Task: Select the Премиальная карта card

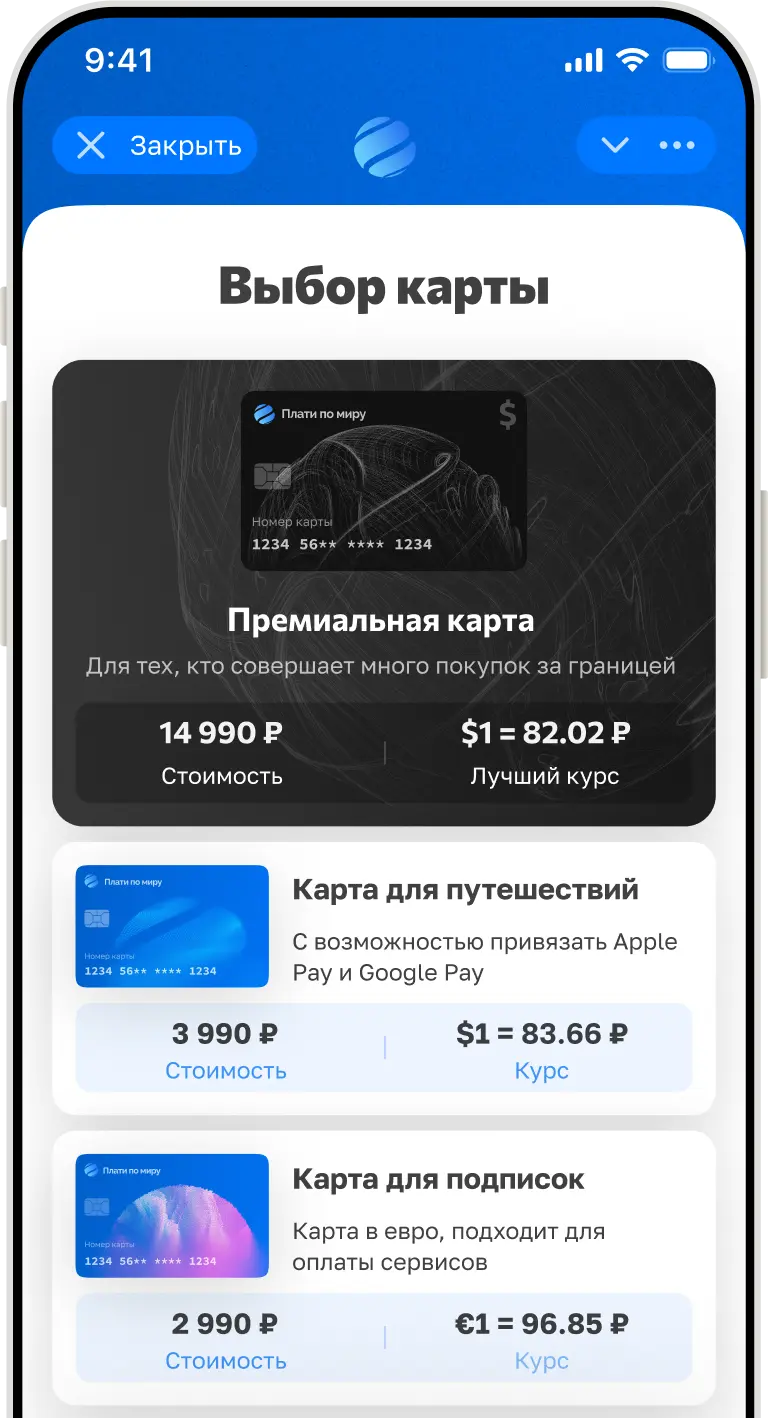Action: pyautogui.click(x=383, y=592)
